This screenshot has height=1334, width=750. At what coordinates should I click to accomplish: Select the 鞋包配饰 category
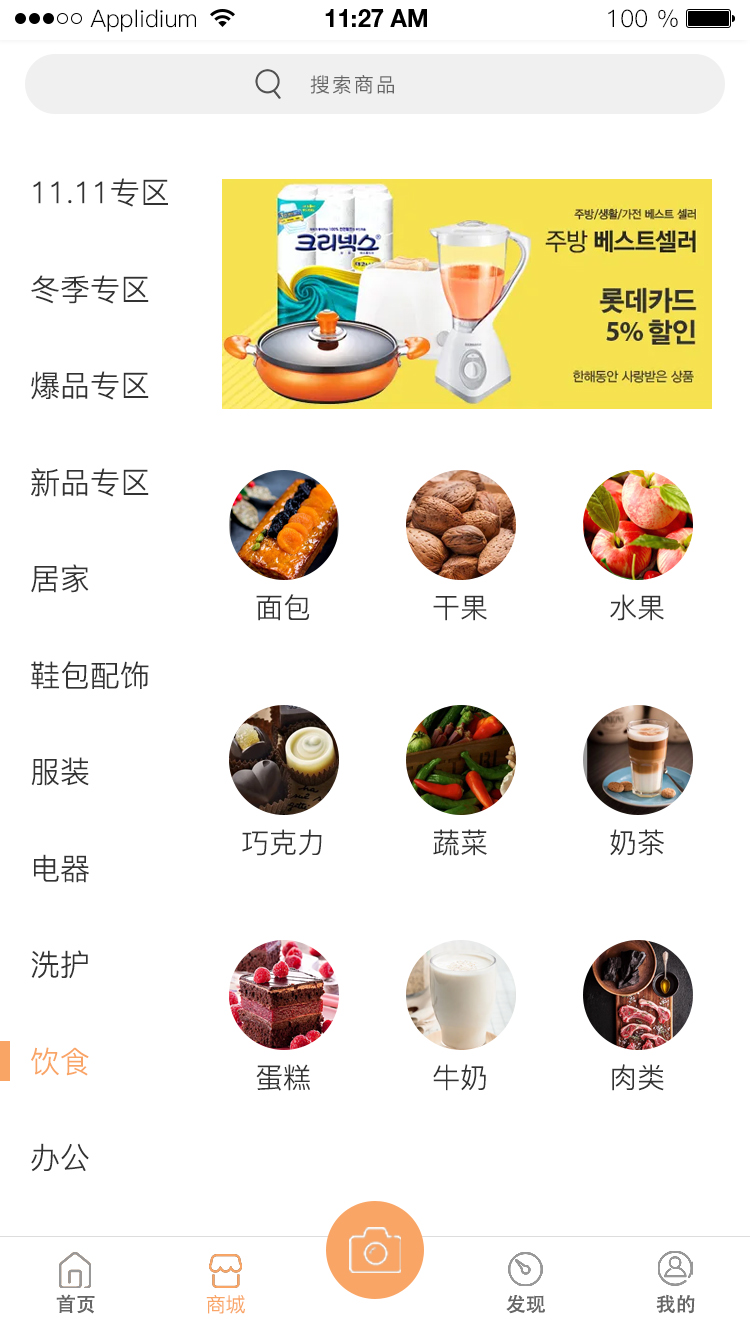(90, 675)
